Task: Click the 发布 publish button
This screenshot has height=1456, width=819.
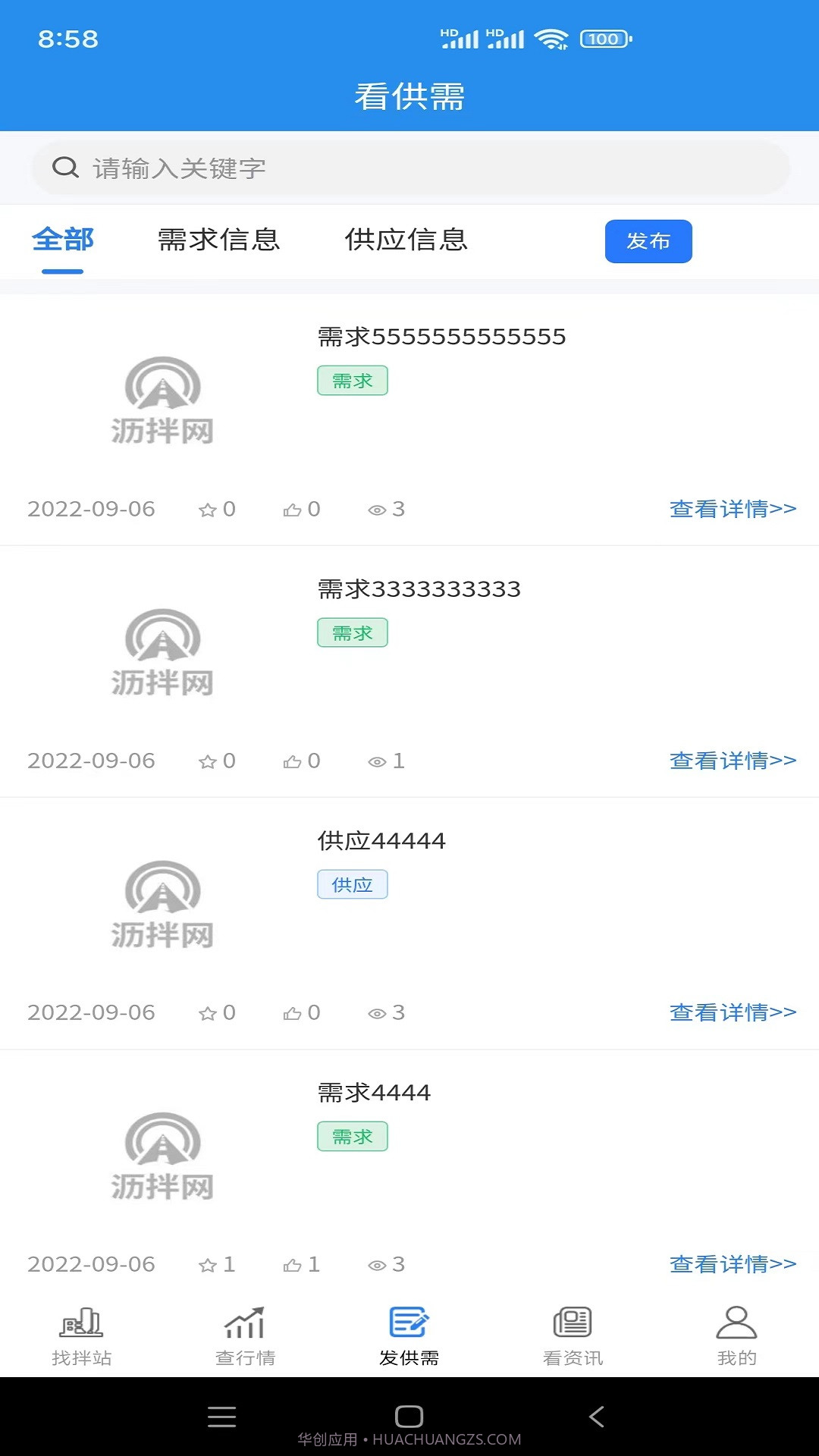Action: coord(648,241)
